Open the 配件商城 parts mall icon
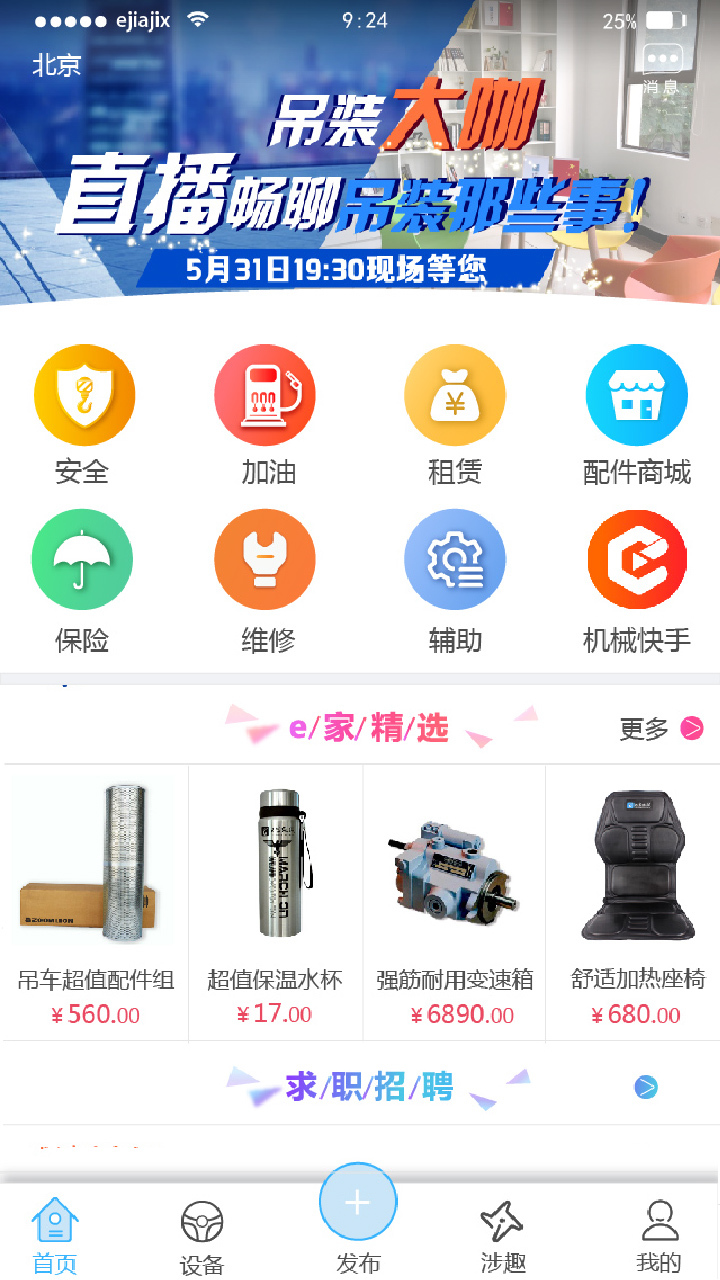Viewport: 720px width, 1280px height. [x=637, y=394]
